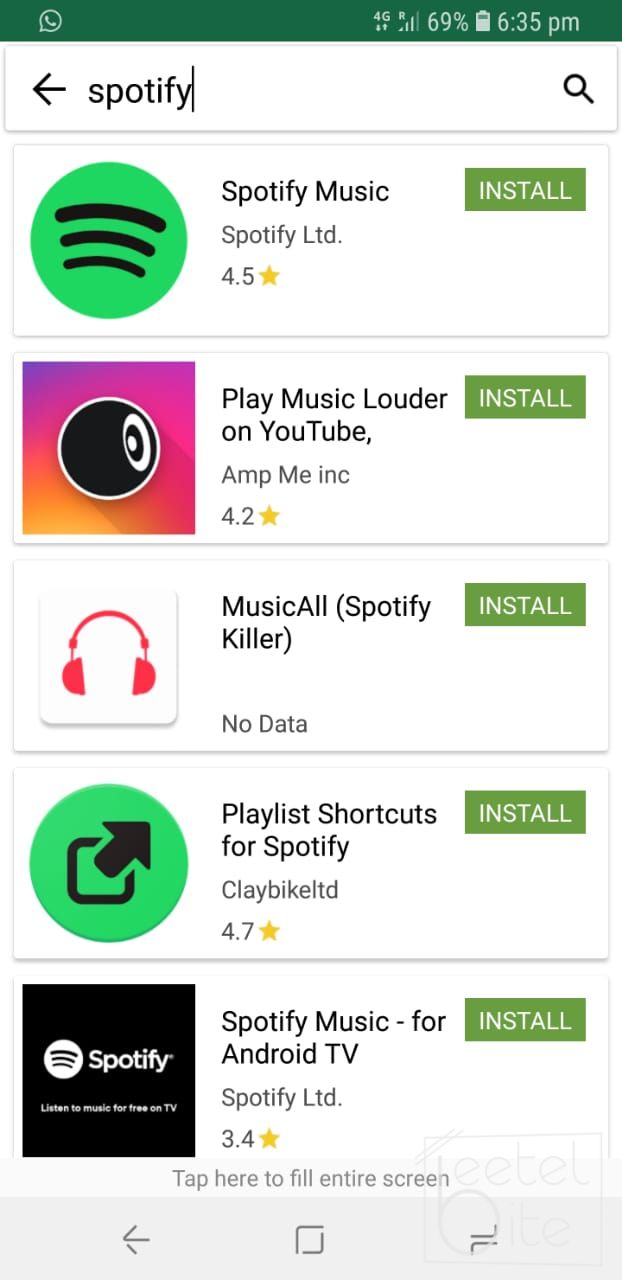The image size is (622, 1280).
Task: Install MusicAll (Spotify Killer)
Action: point(525,605)
